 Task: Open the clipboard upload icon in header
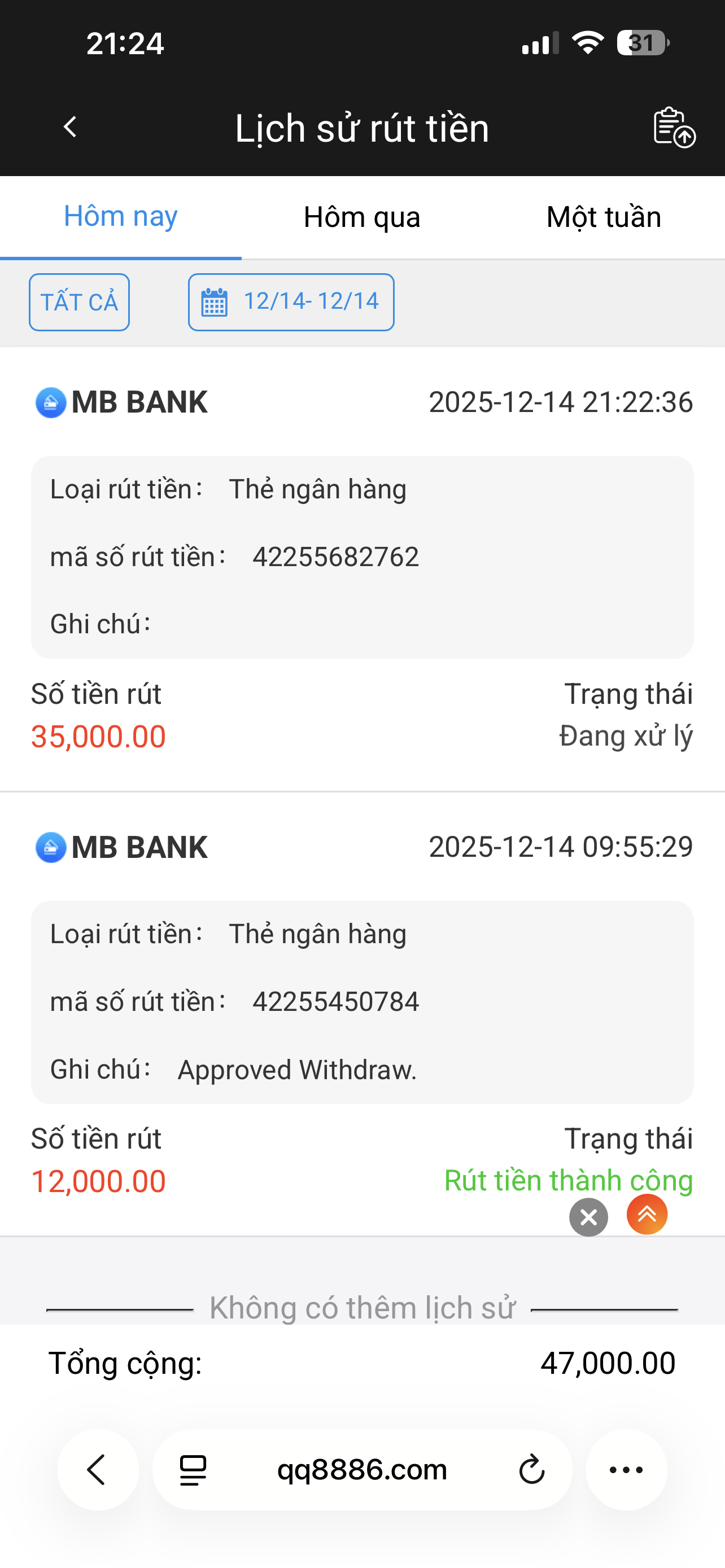(x=673, y=127)
